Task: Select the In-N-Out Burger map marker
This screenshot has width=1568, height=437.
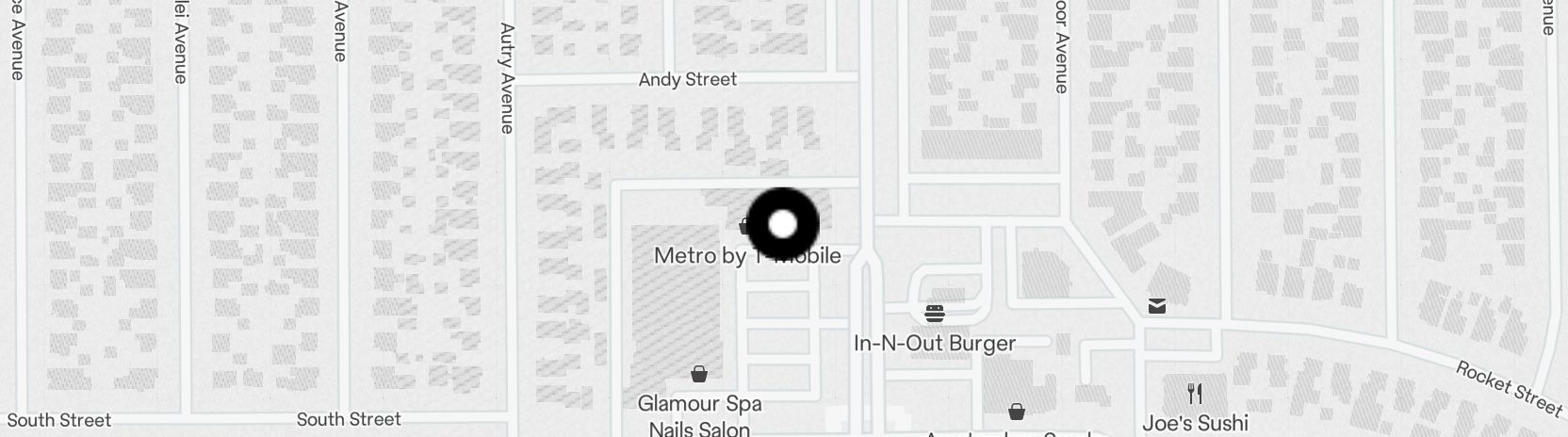Action: [x=934, y=313]
